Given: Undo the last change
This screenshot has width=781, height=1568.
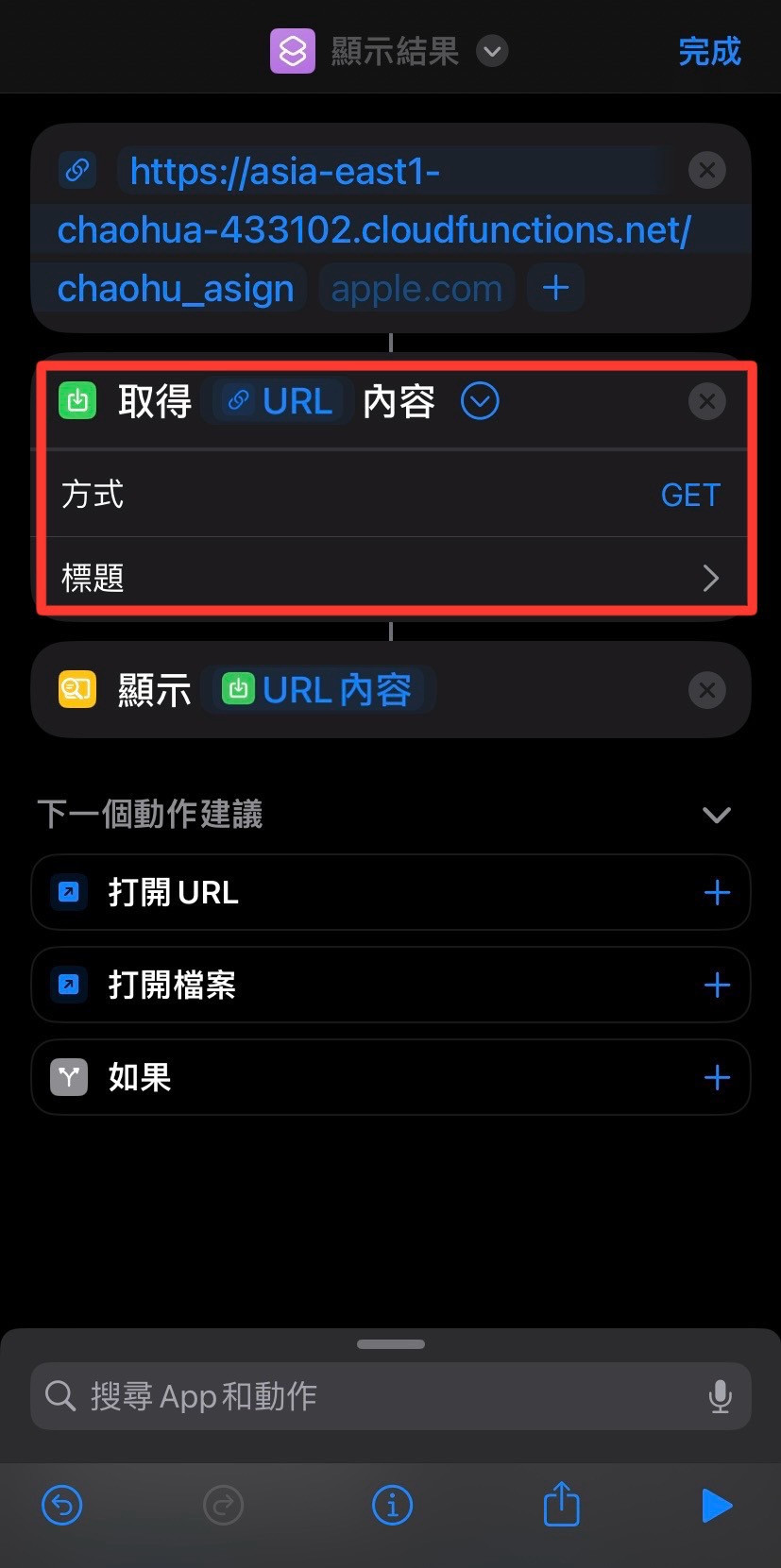Looking at the screenshot, I should (x=62, y=1506).
